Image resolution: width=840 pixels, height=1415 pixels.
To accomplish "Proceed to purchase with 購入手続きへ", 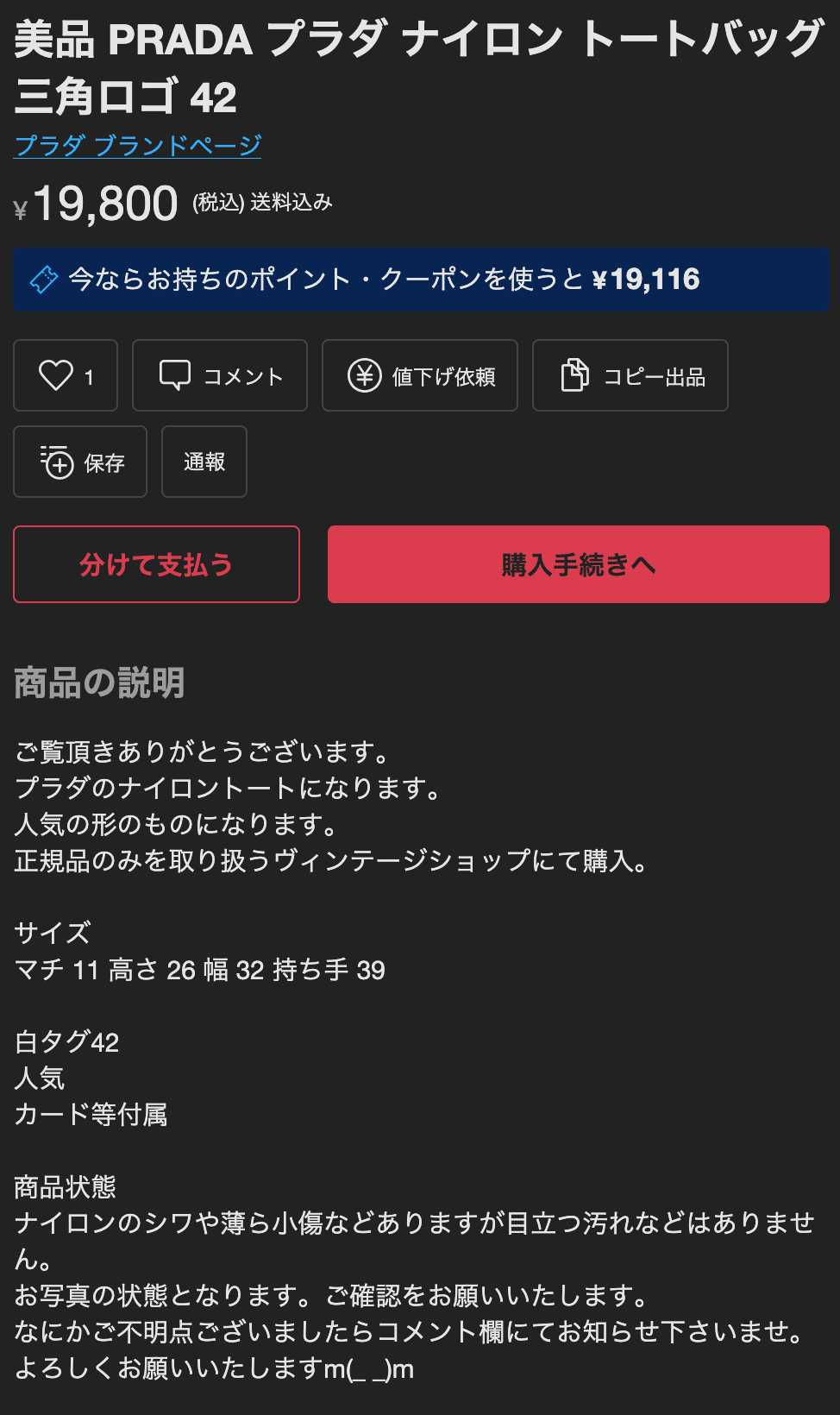I will pos(579,564).
